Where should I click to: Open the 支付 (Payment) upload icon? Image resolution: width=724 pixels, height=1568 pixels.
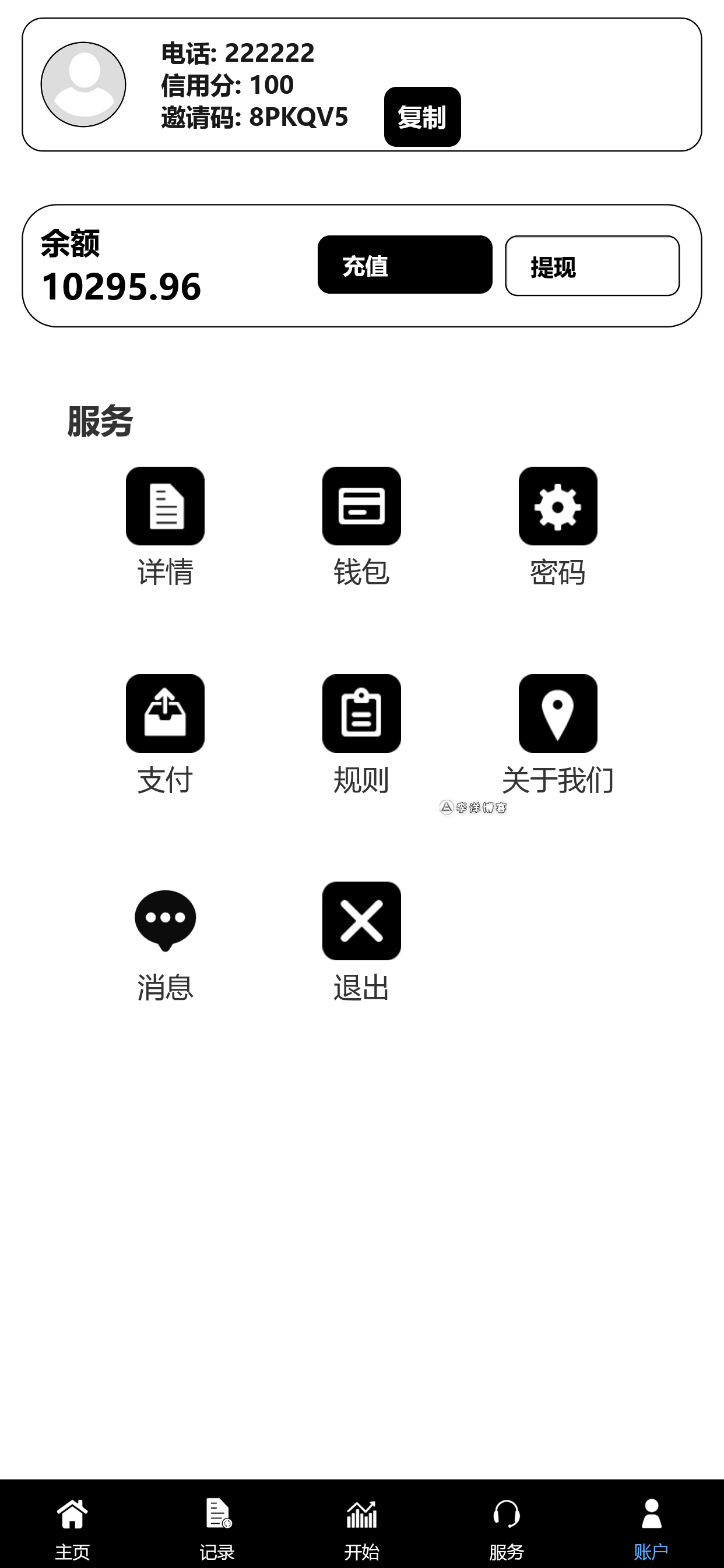(x=164, y=713)
